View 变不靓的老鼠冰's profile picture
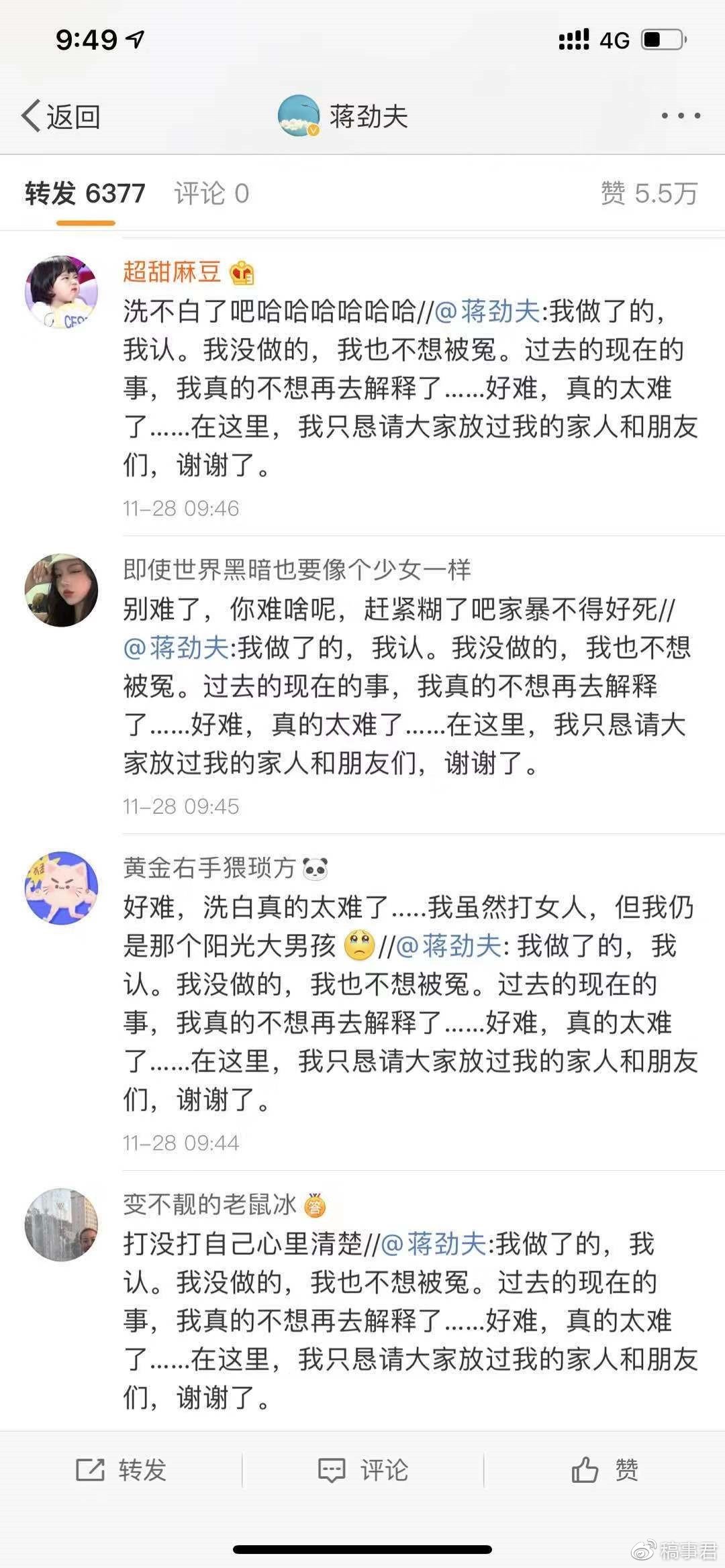725x1568 pixels. click(61, 1225)
